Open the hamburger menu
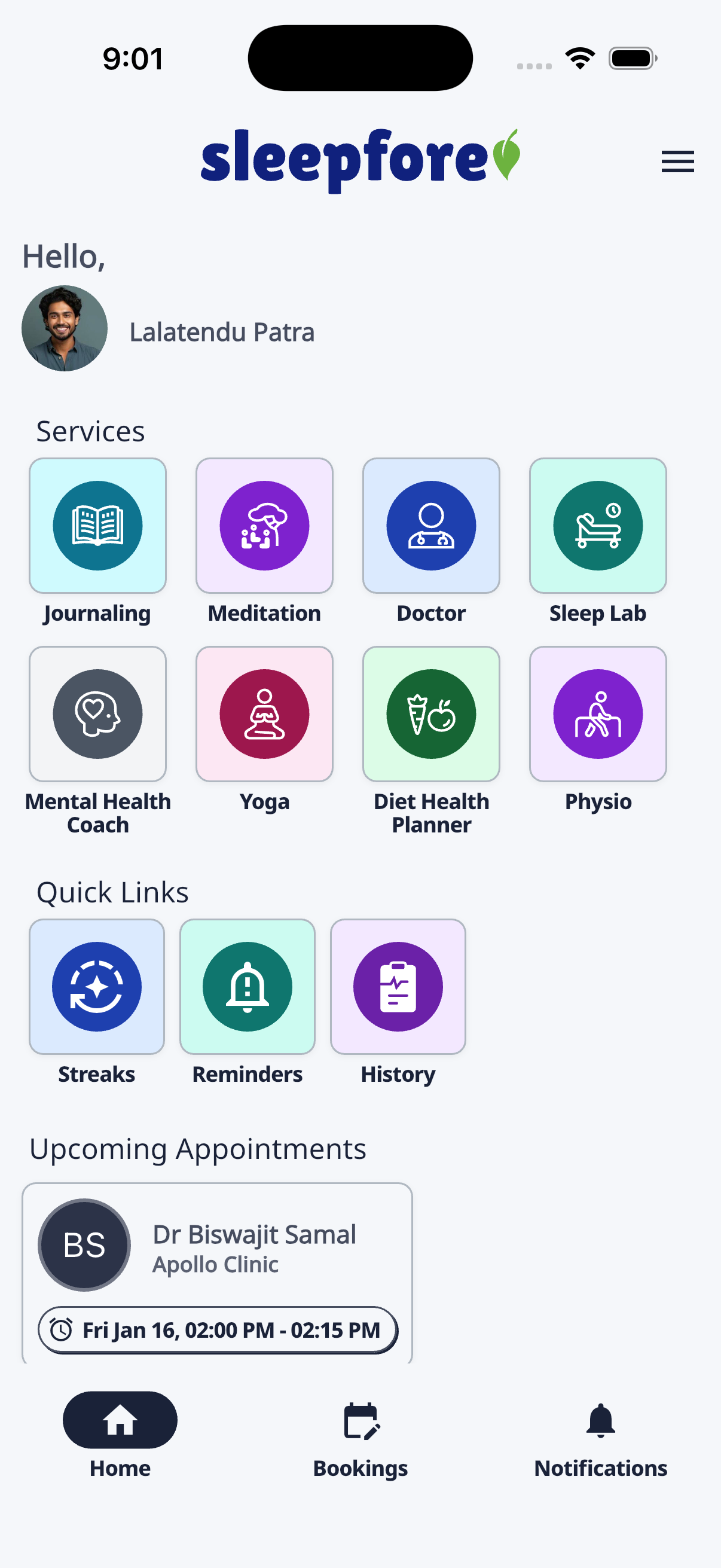 click(x=677, y=161)
